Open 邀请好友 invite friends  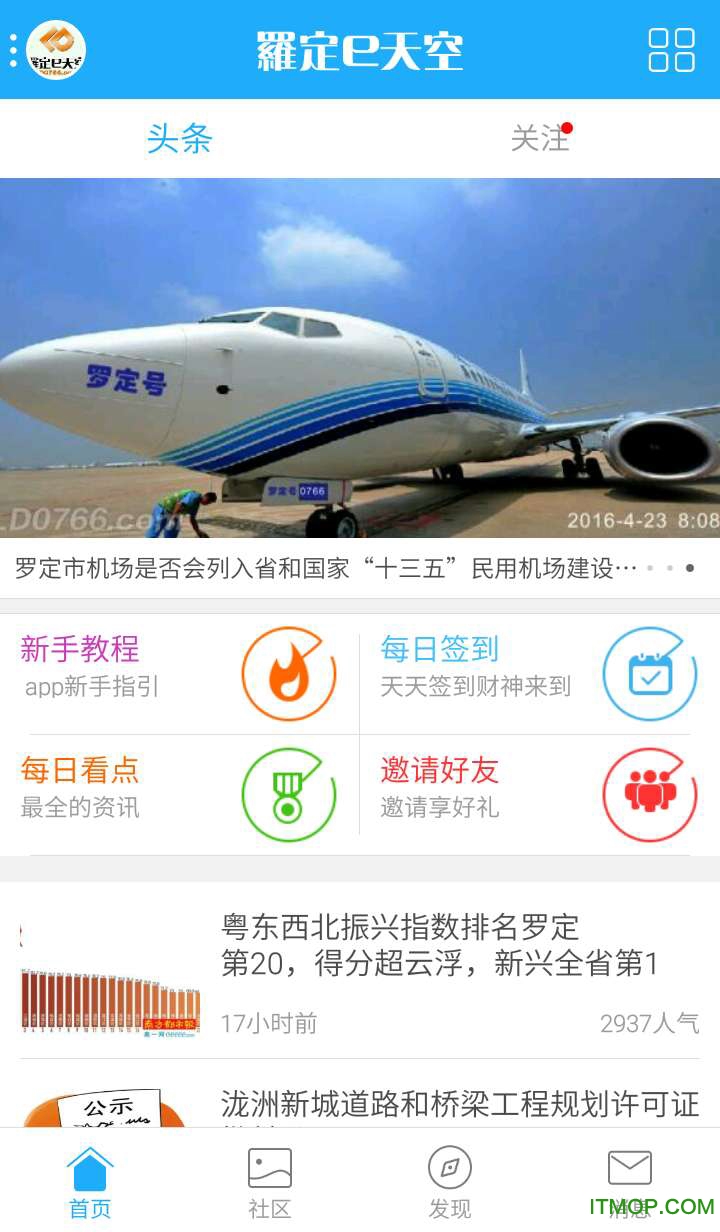tap(540, 794)
